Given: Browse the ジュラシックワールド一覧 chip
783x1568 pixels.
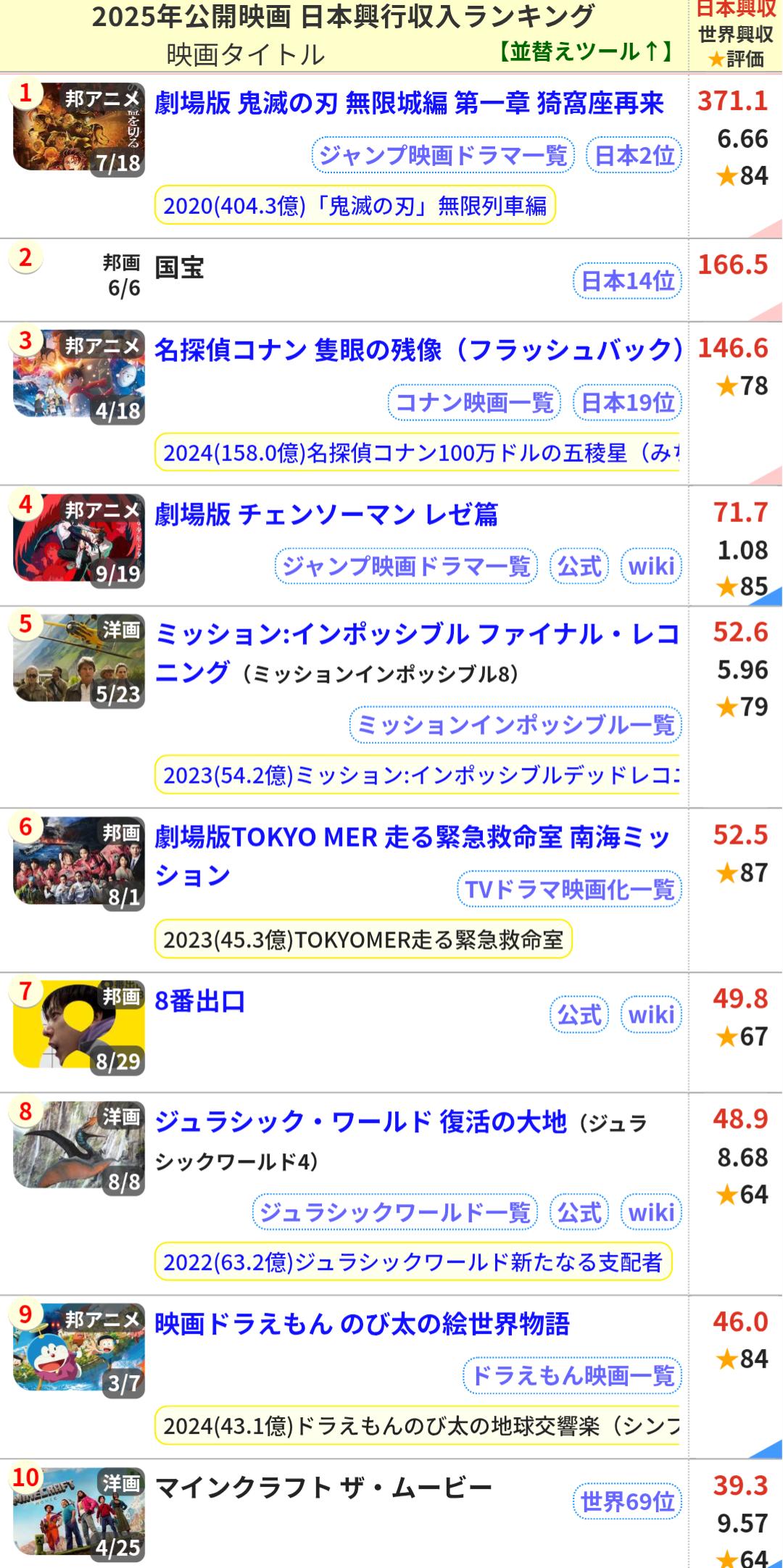Looking at the screenshot, I should click(395, 1212).
